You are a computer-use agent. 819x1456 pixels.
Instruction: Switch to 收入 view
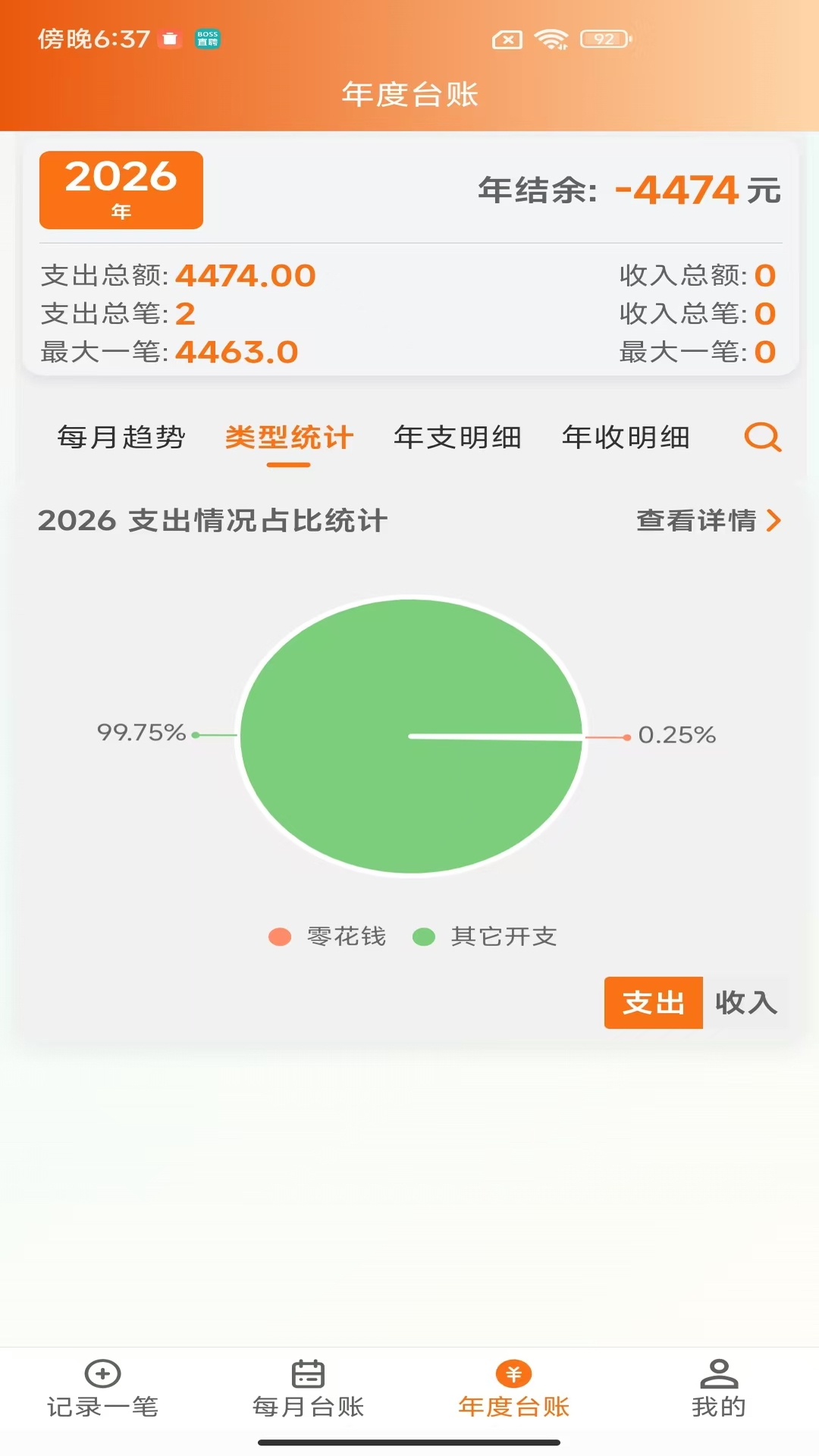[x=746, y=1003]
